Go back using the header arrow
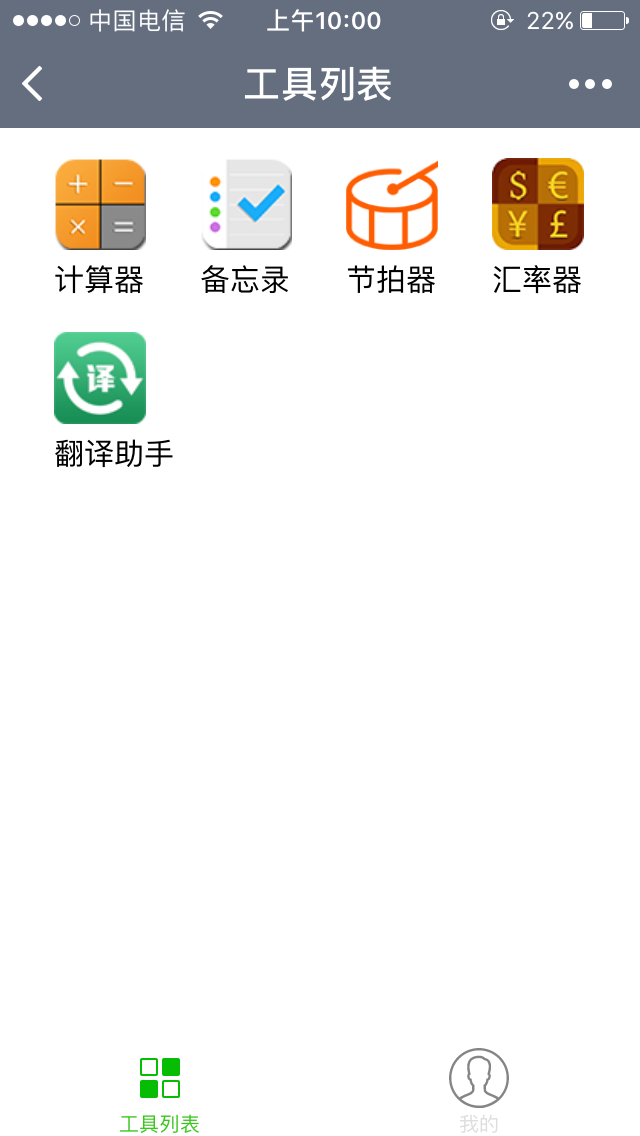This screenshot has width=640, height=1136. [x=33, y=84]
